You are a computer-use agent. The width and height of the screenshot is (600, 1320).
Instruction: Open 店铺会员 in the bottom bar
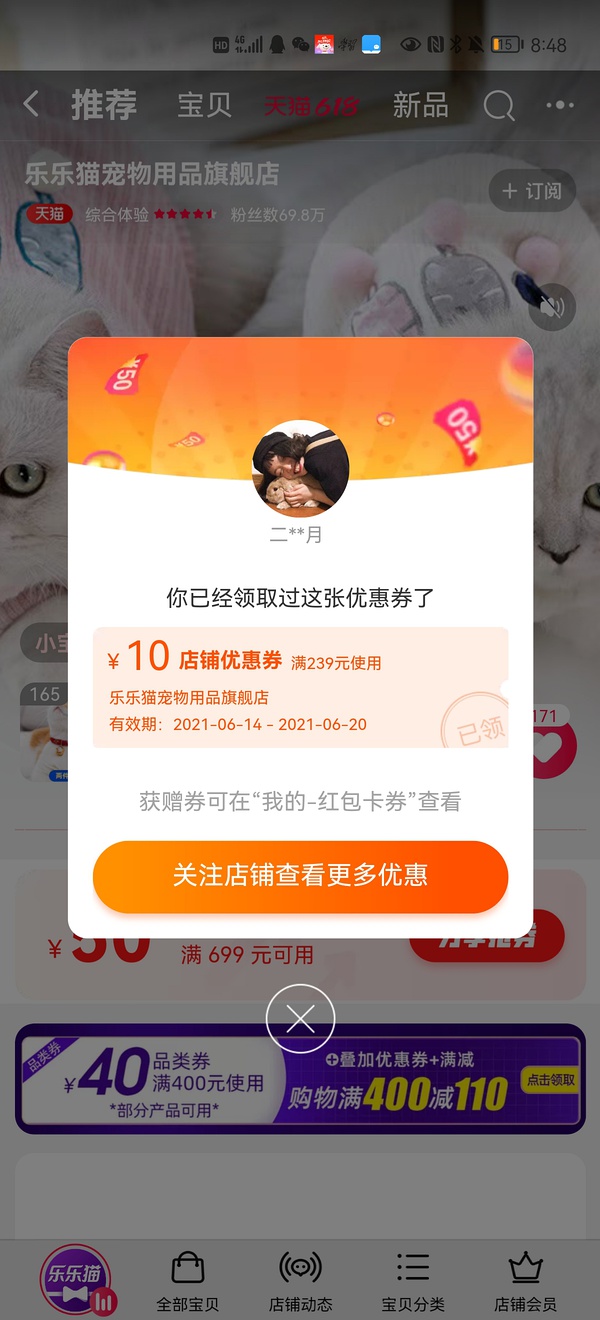pyautogui.click(x=525, y=1281)
